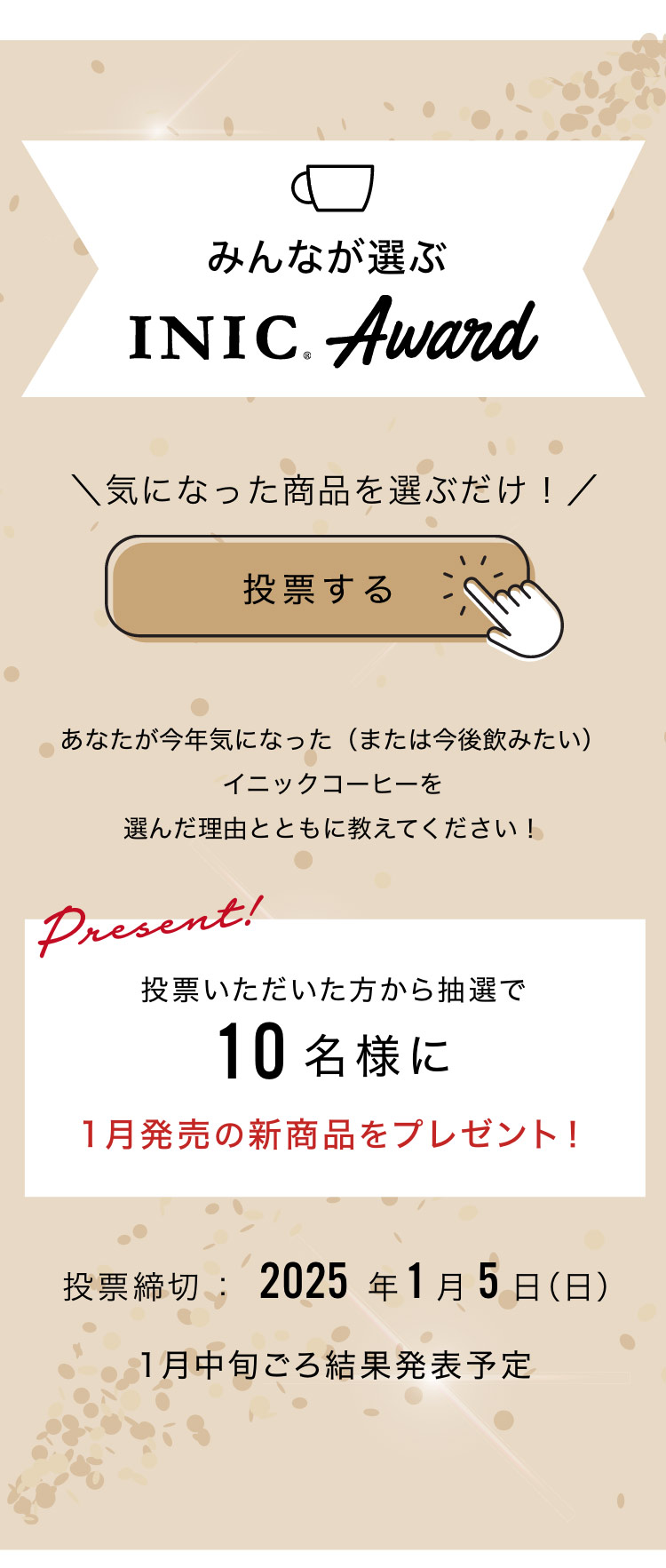Click the coffee cup icon above the logo
This screenshot has height=1568, width=666.
[x=333, y=188]
